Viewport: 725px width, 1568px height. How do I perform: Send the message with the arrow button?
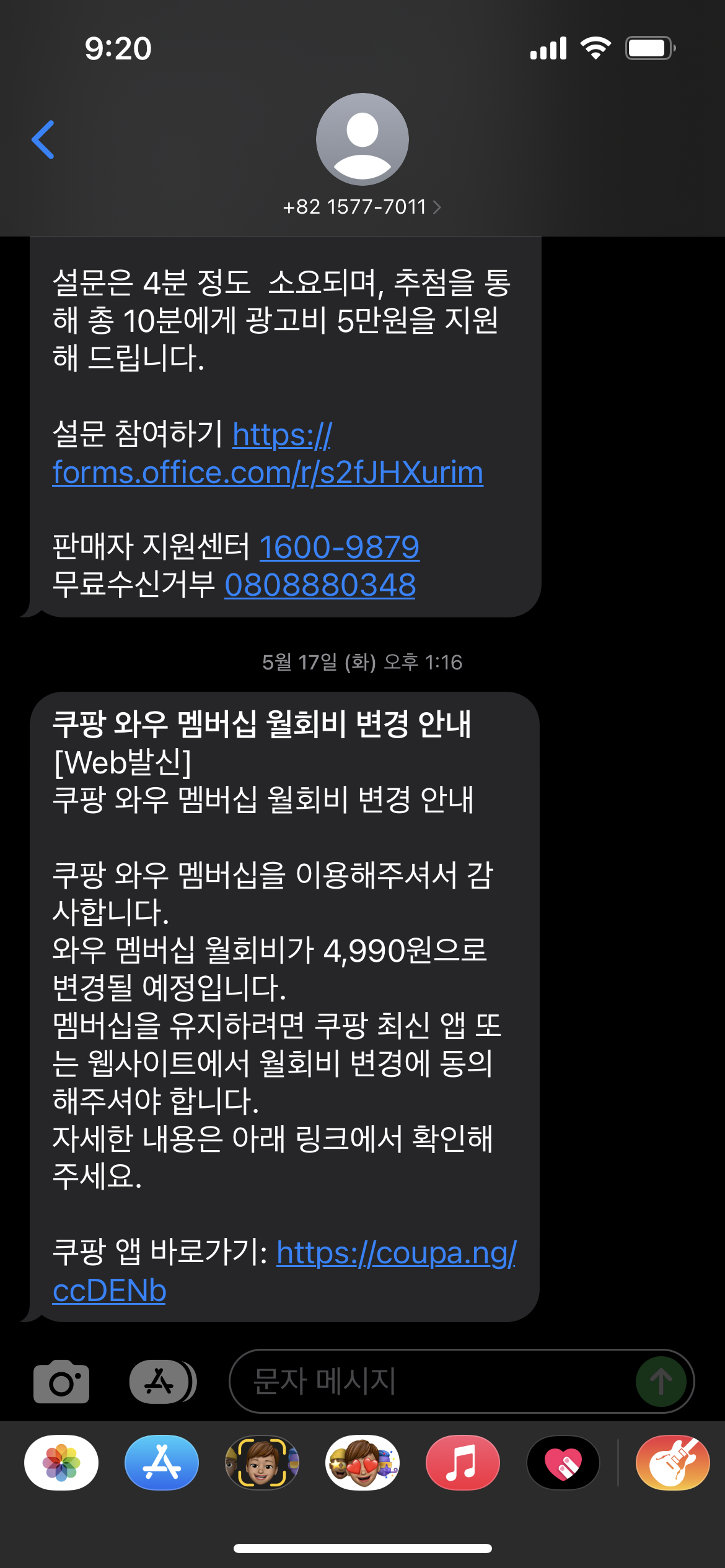click(661, 1382)
